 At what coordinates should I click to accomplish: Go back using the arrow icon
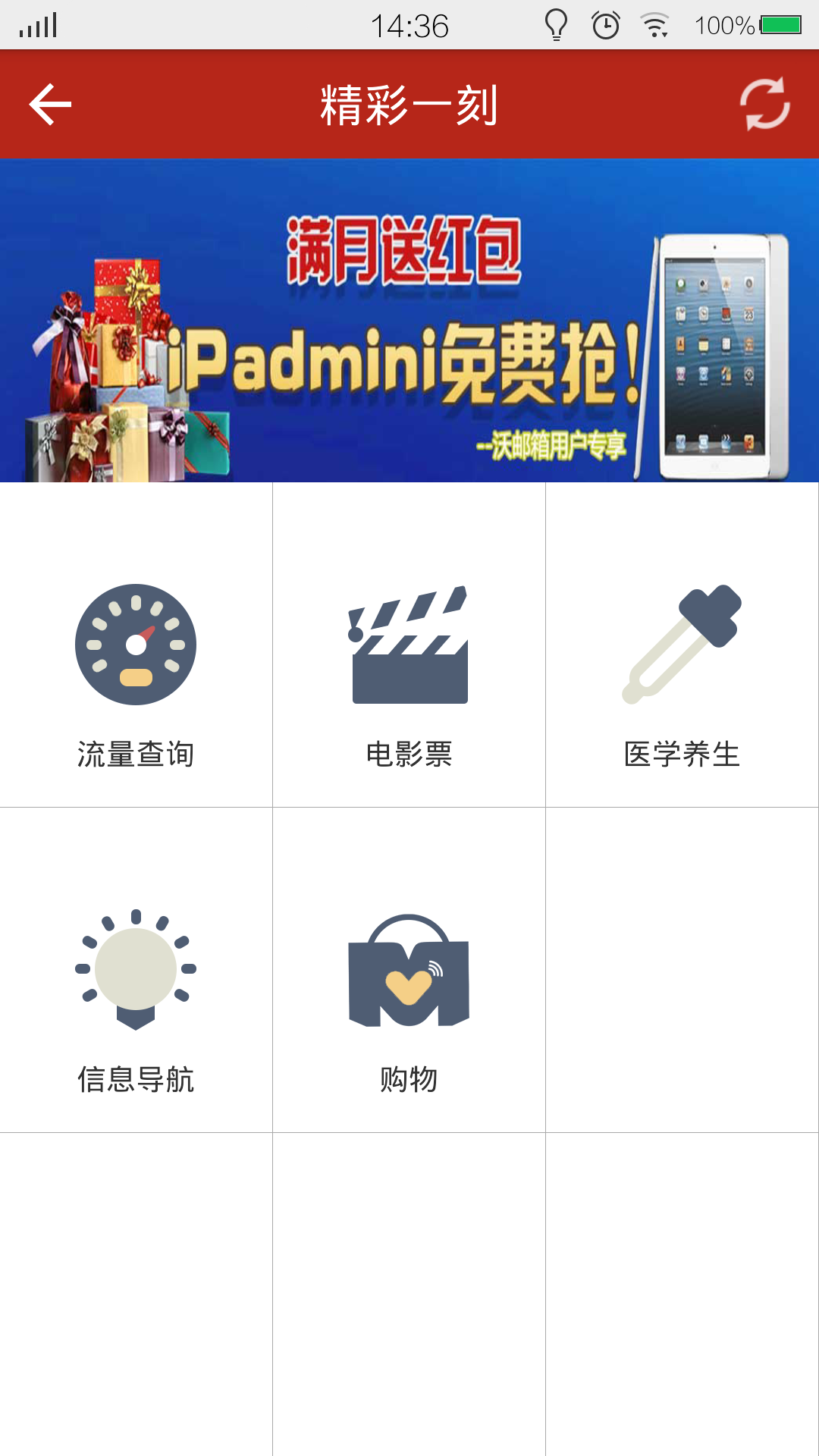(x=50, y=105)
